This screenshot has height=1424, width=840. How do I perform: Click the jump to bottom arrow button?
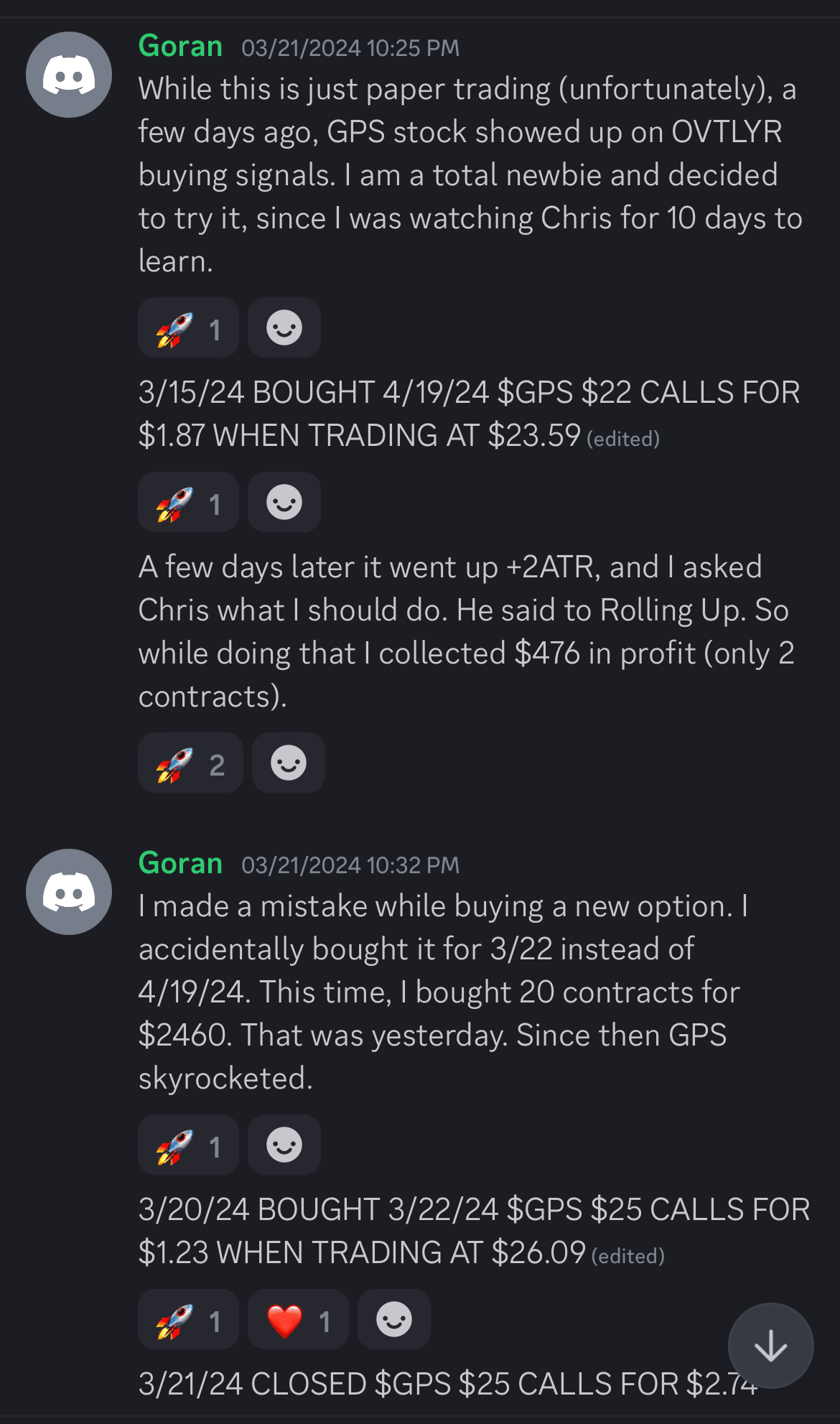click(770, 1347)
